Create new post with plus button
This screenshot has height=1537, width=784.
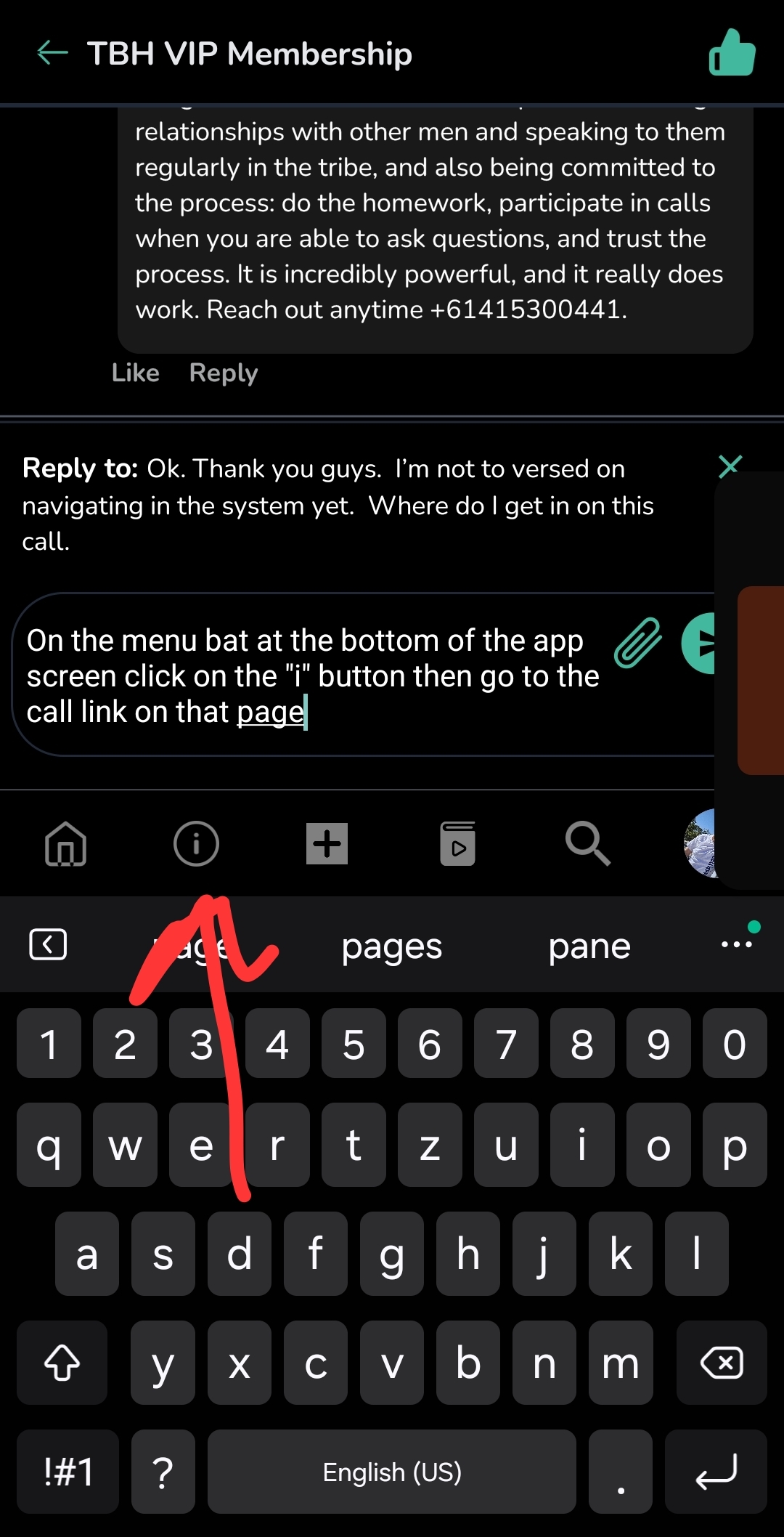pos(327,844)
